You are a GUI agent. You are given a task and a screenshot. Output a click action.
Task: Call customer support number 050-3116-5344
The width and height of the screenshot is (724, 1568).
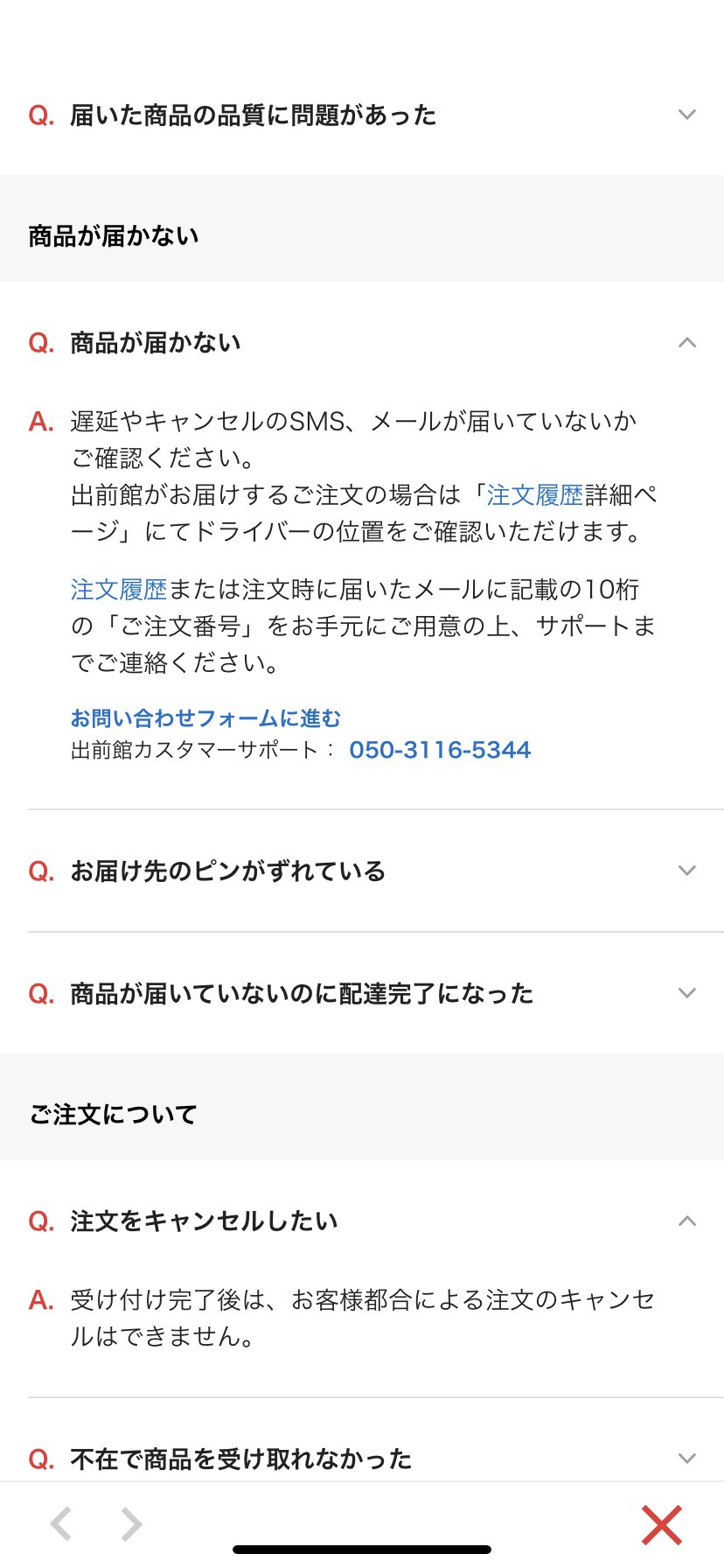[441, 750]
